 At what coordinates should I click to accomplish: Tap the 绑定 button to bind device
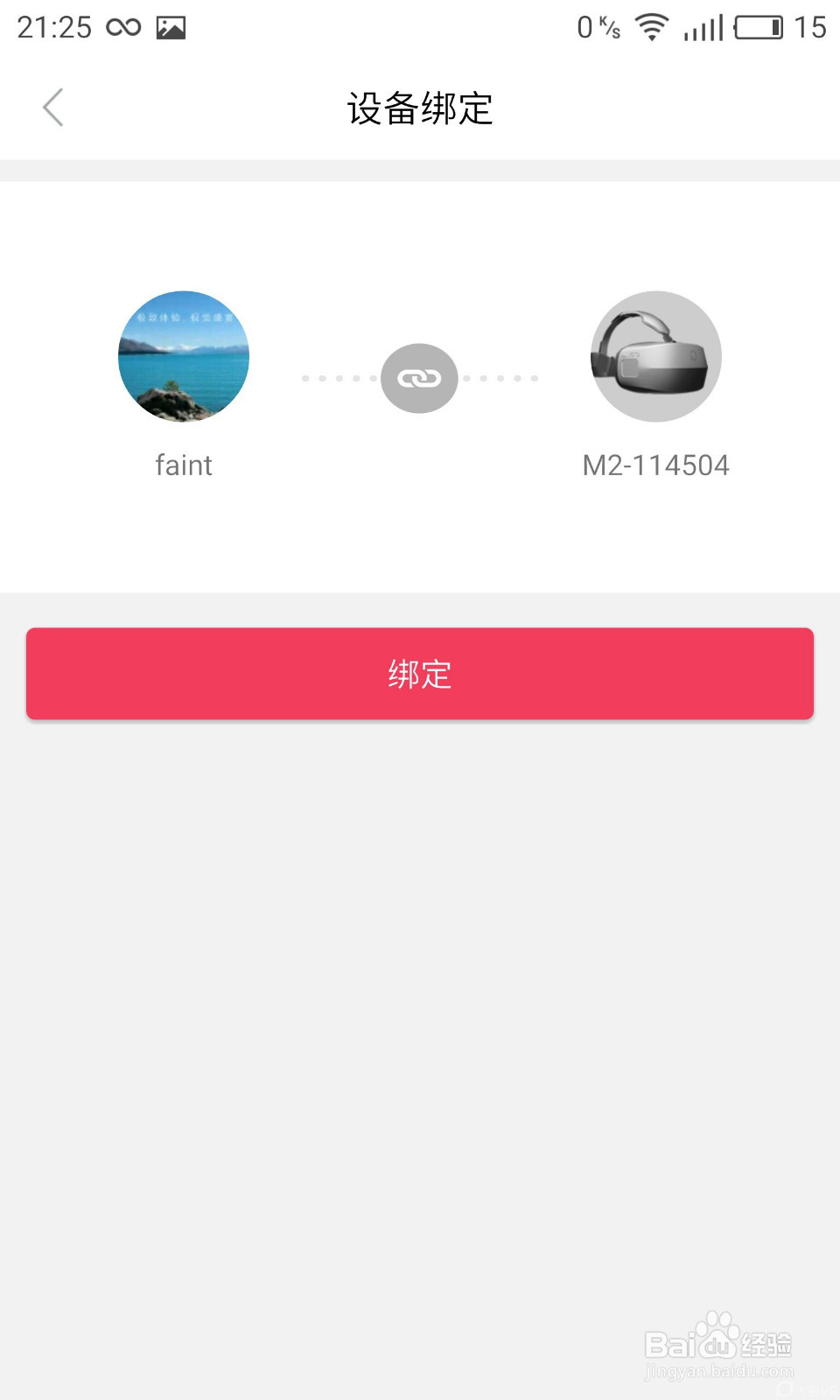coord(419,674)
